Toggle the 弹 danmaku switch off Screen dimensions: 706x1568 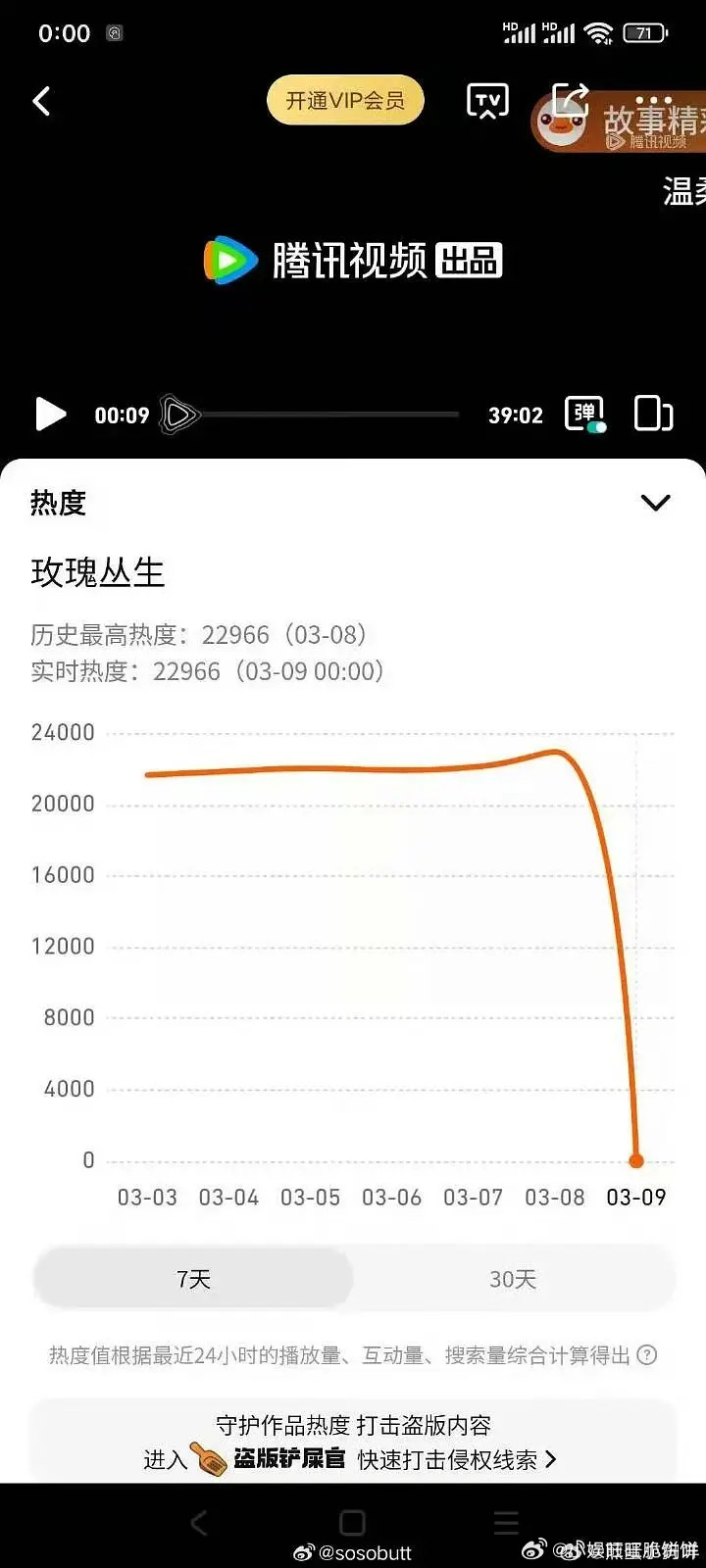(584, 415)
